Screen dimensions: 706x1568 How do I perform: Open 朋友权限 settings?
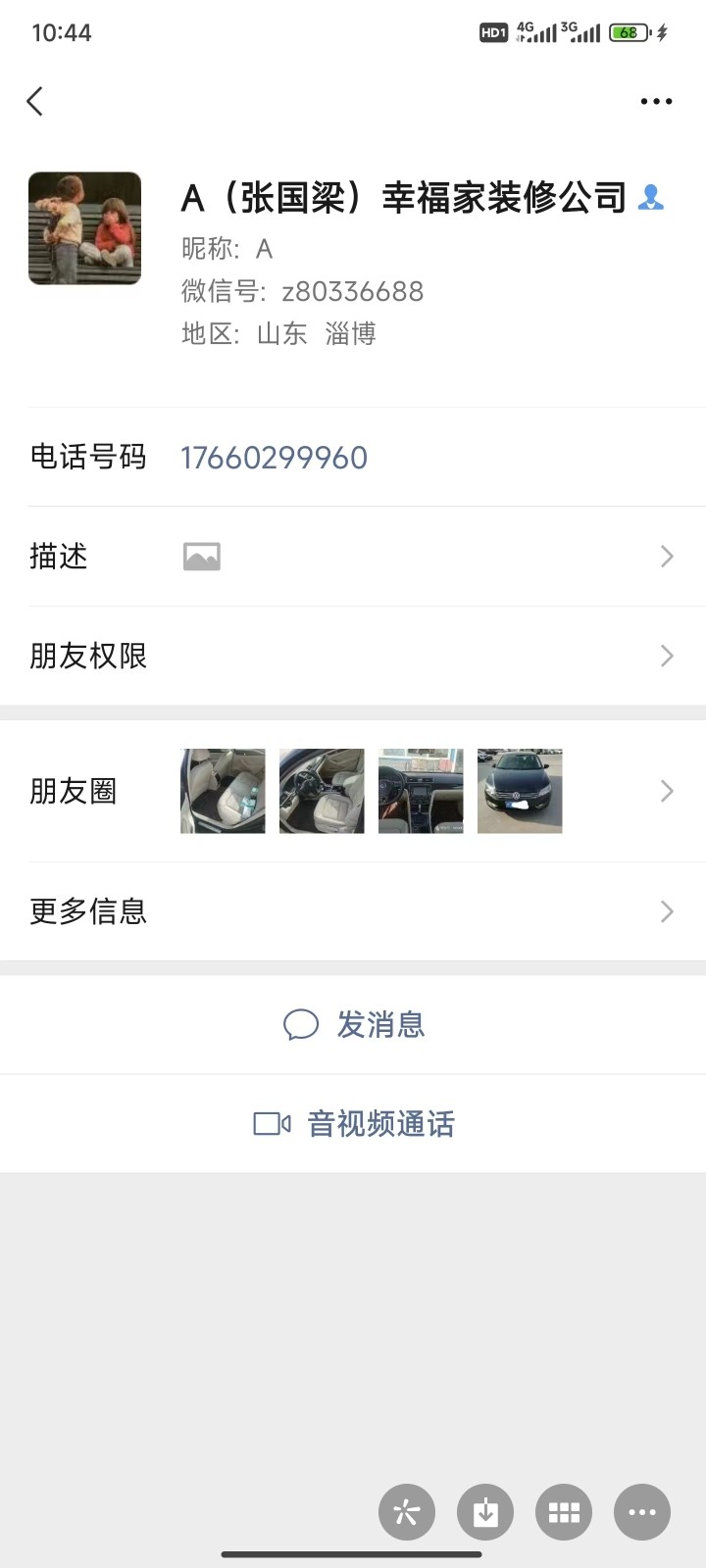353,656
